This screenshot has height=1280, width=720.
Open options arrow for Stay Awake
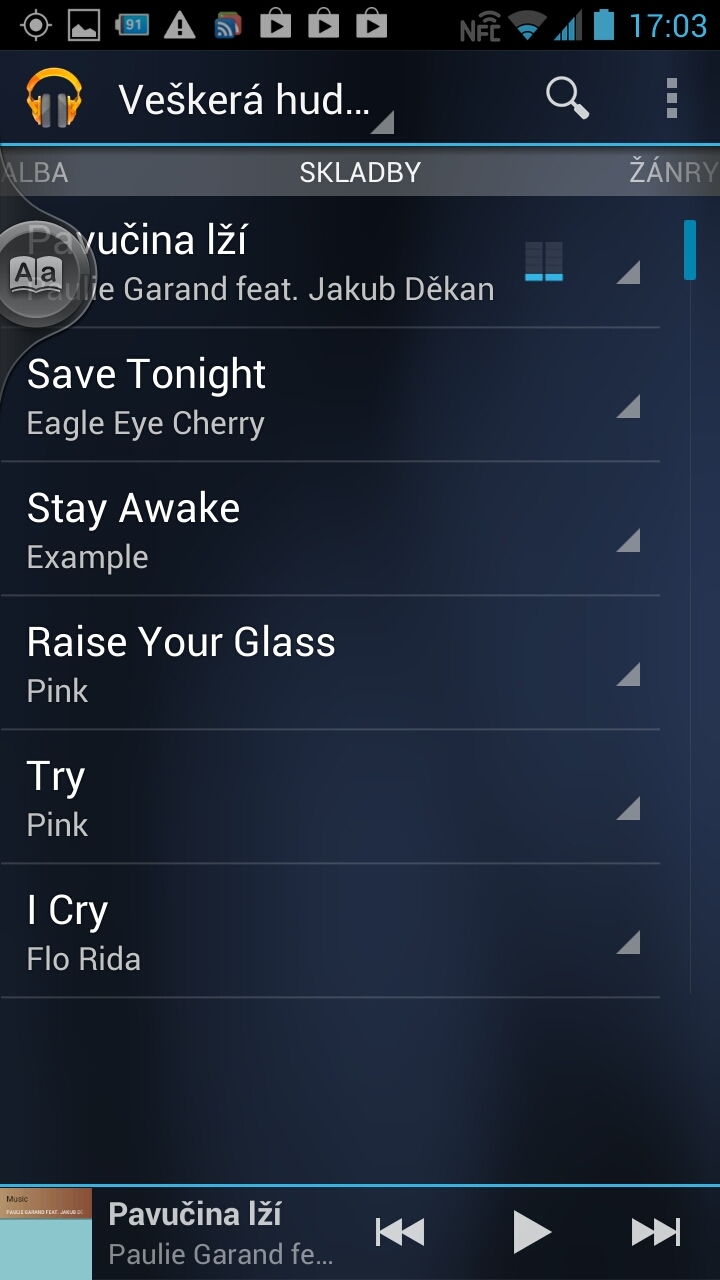(x=628, y=540)
